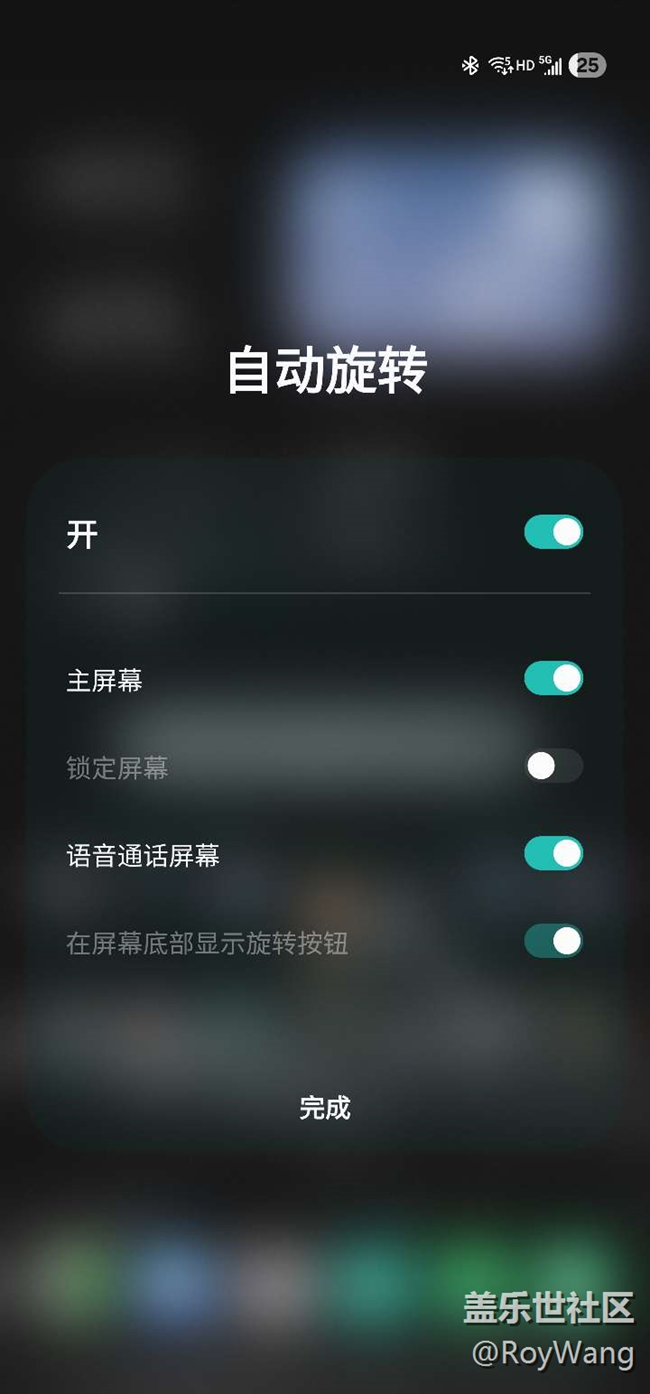
Task: Toggle 在屏幕底部显示旋转按钮 switch
Action: (x=553, y=941)
